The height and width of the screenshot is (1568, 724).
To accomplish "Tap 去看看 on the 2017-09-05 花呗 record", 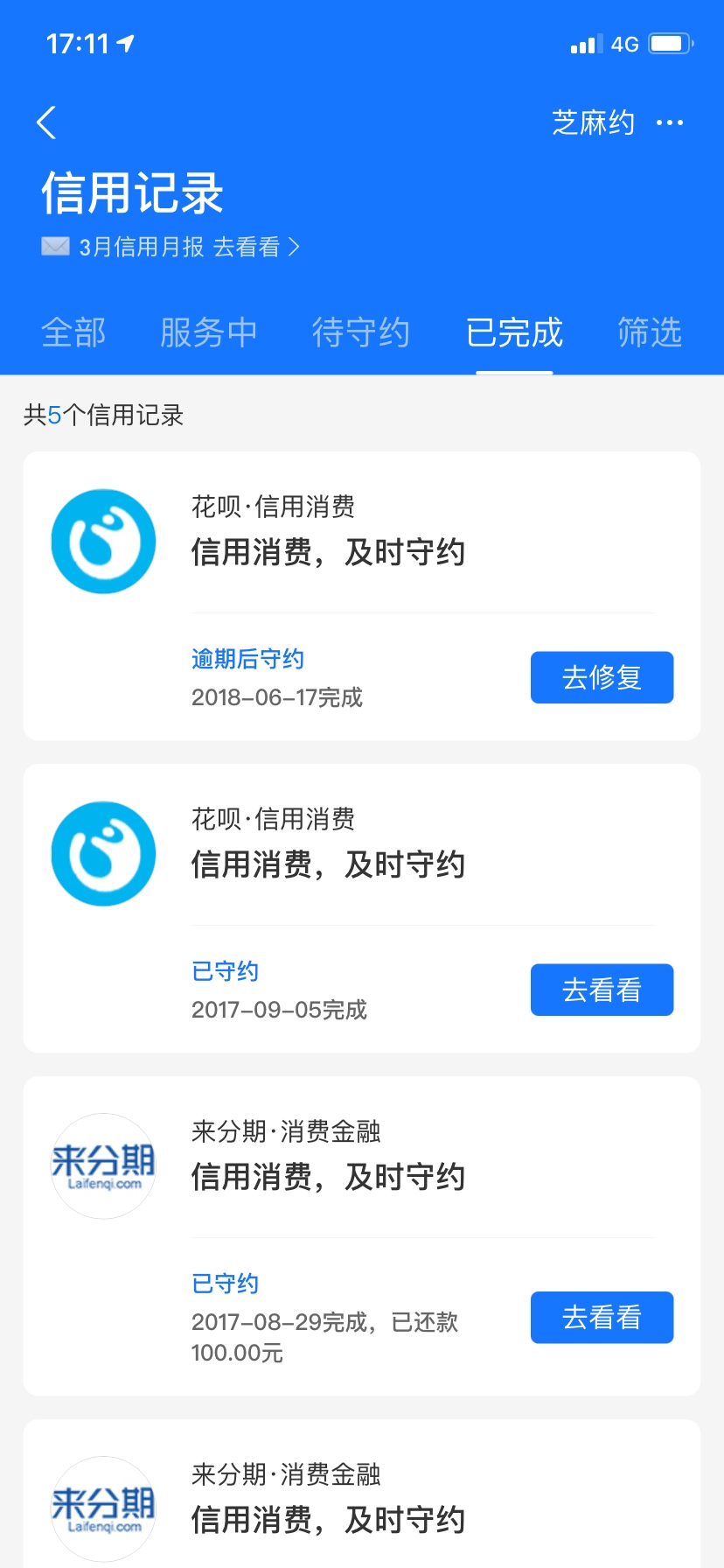I will (602, 990).
